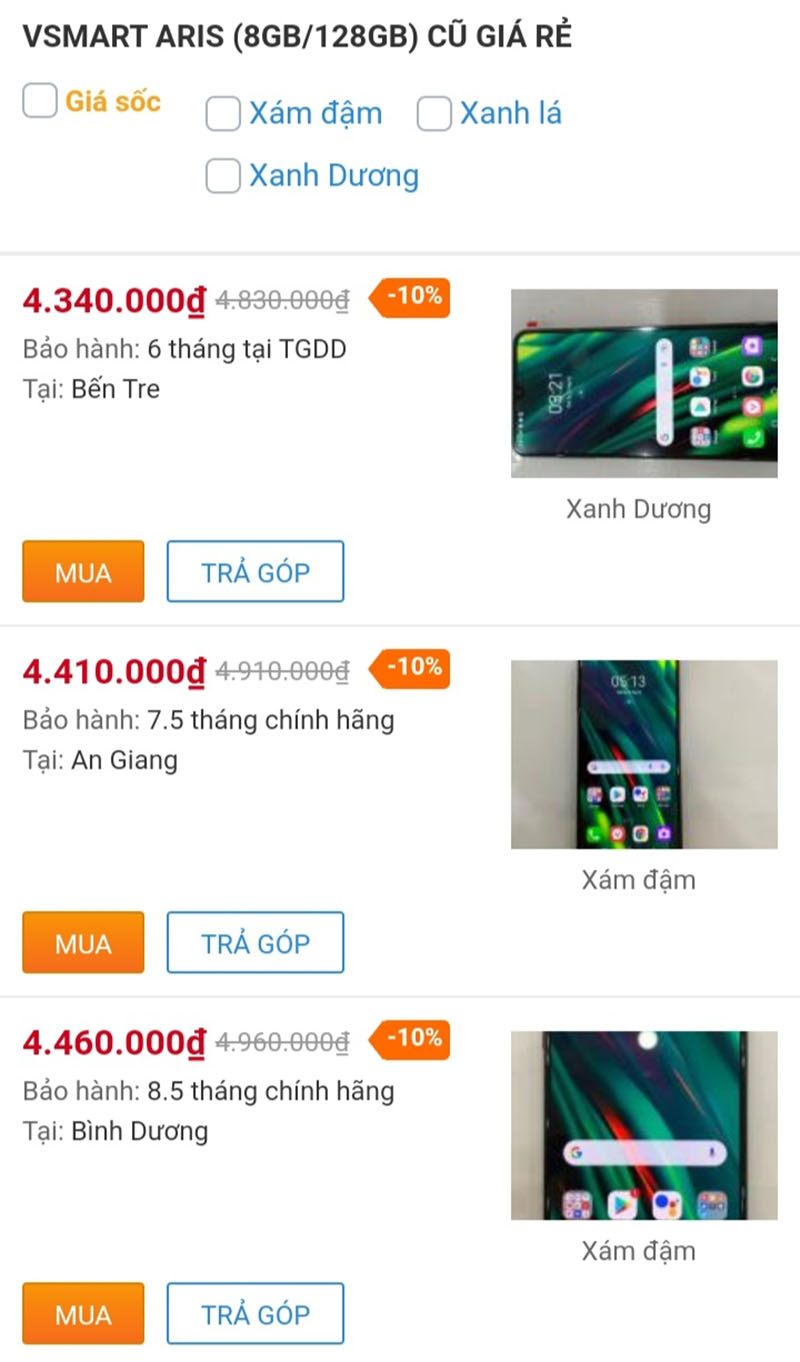Select the Xanh lá filter option
Image resolution: width=800 pixels, height=1362 pixels.
433,114
